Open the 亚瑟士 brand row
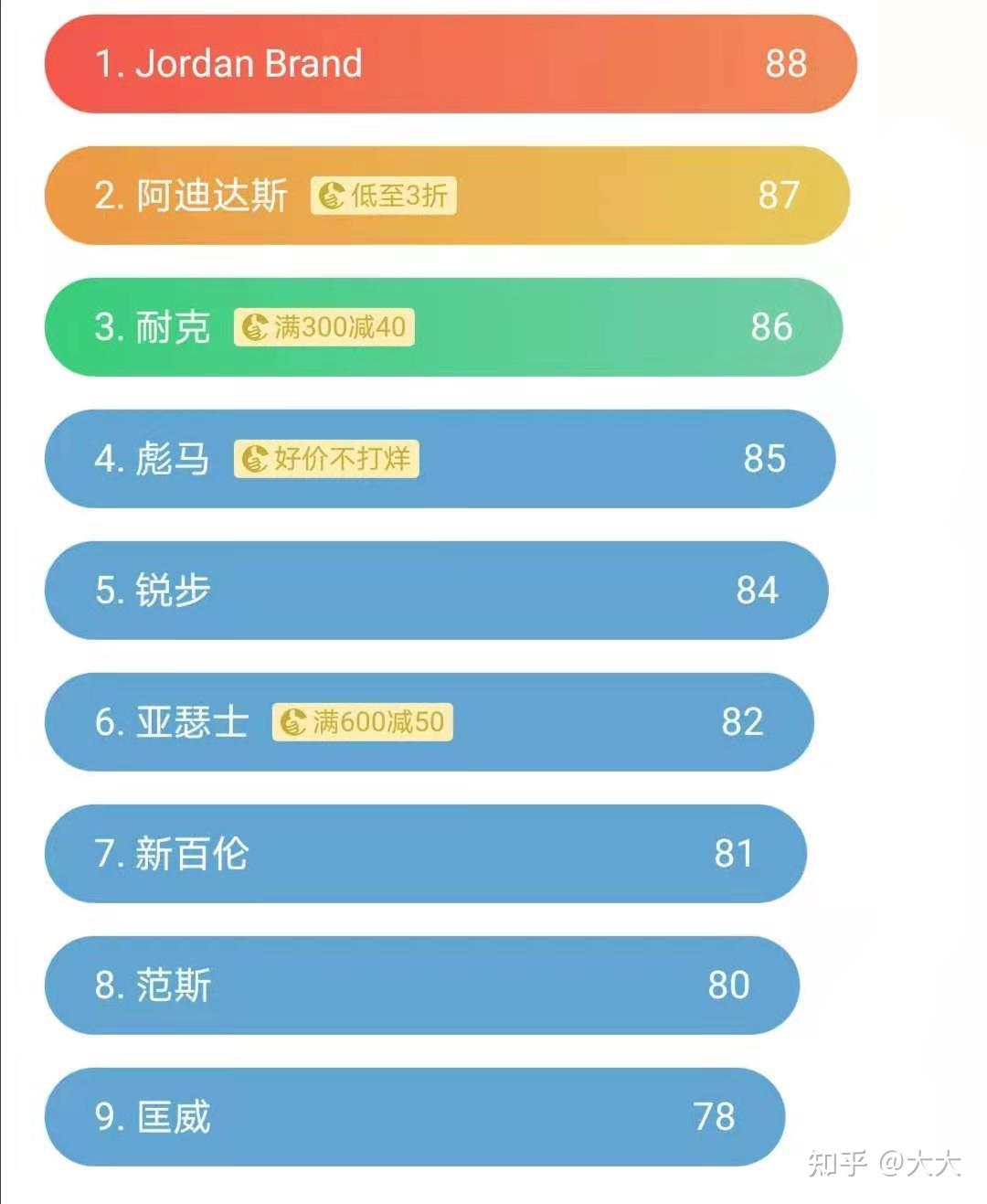Screen dimensions: 987x1204 click(x=429, y=722)
